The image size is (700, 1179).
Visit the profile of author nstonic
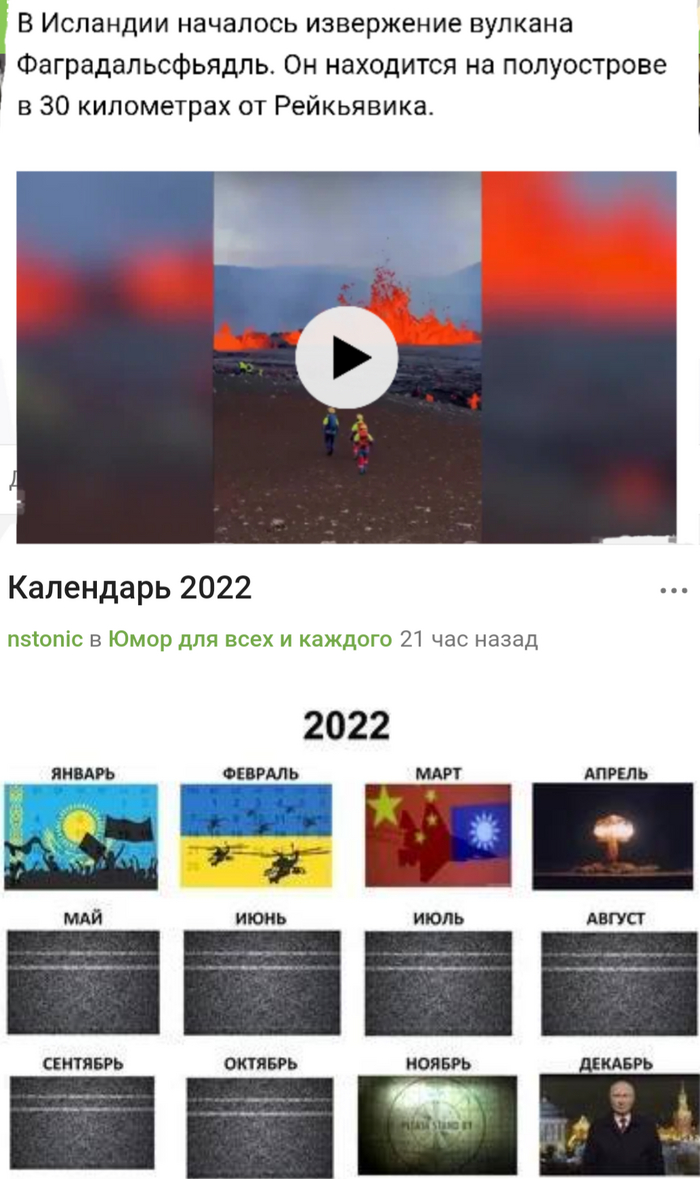coord(44,639)
